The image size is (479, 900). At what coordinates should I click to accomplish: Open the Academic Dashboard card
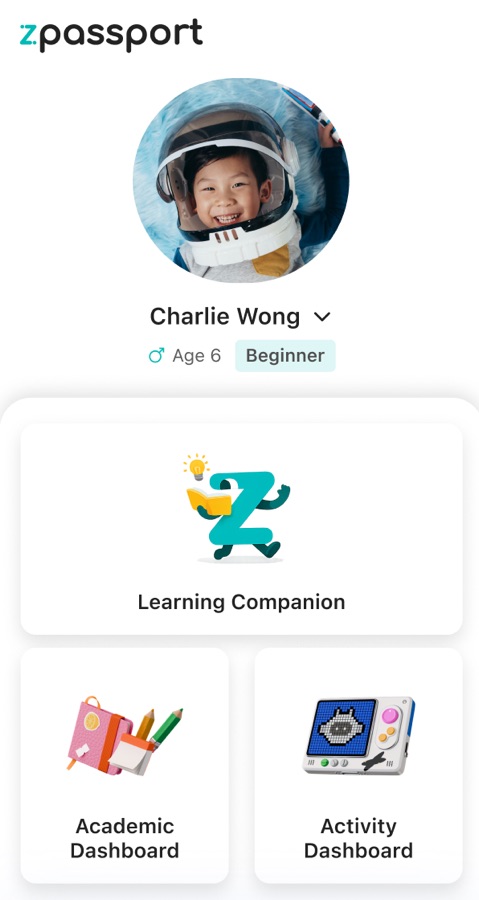[x=124, y=766]
